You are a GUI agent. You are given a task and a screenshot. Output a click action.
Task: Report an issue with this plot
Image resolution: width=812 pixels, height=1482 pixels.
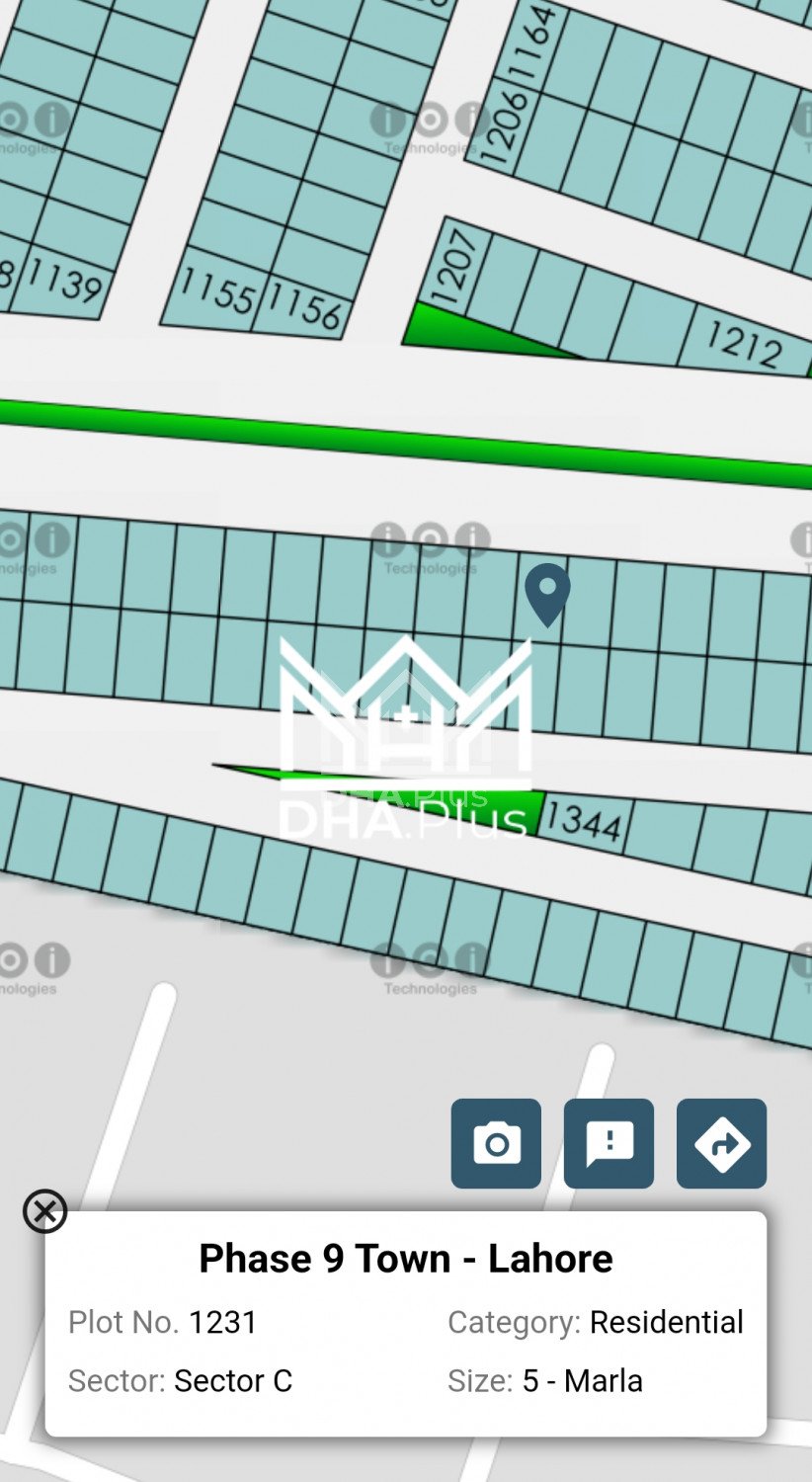[609, 1143]
